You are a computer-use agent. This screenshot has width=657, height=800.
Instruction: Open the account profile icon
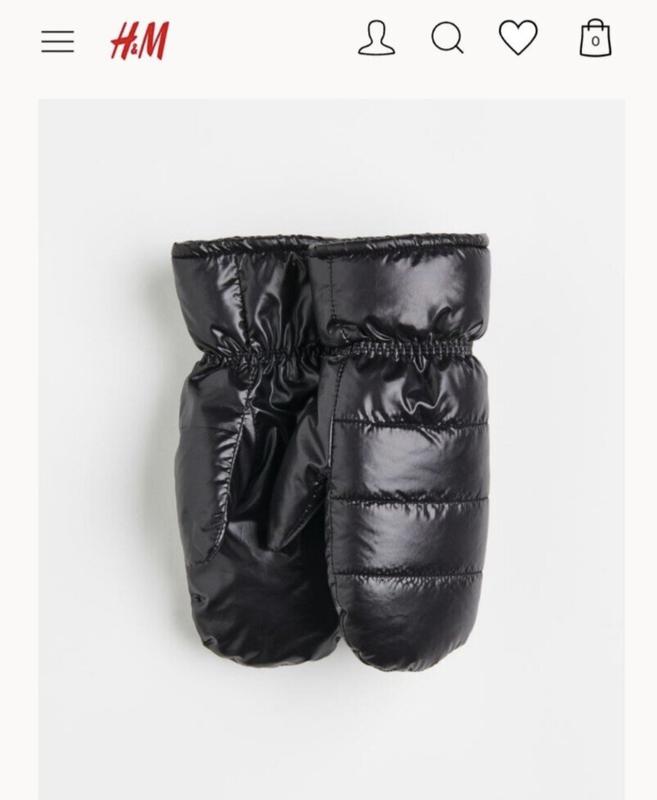coord(376,39)
